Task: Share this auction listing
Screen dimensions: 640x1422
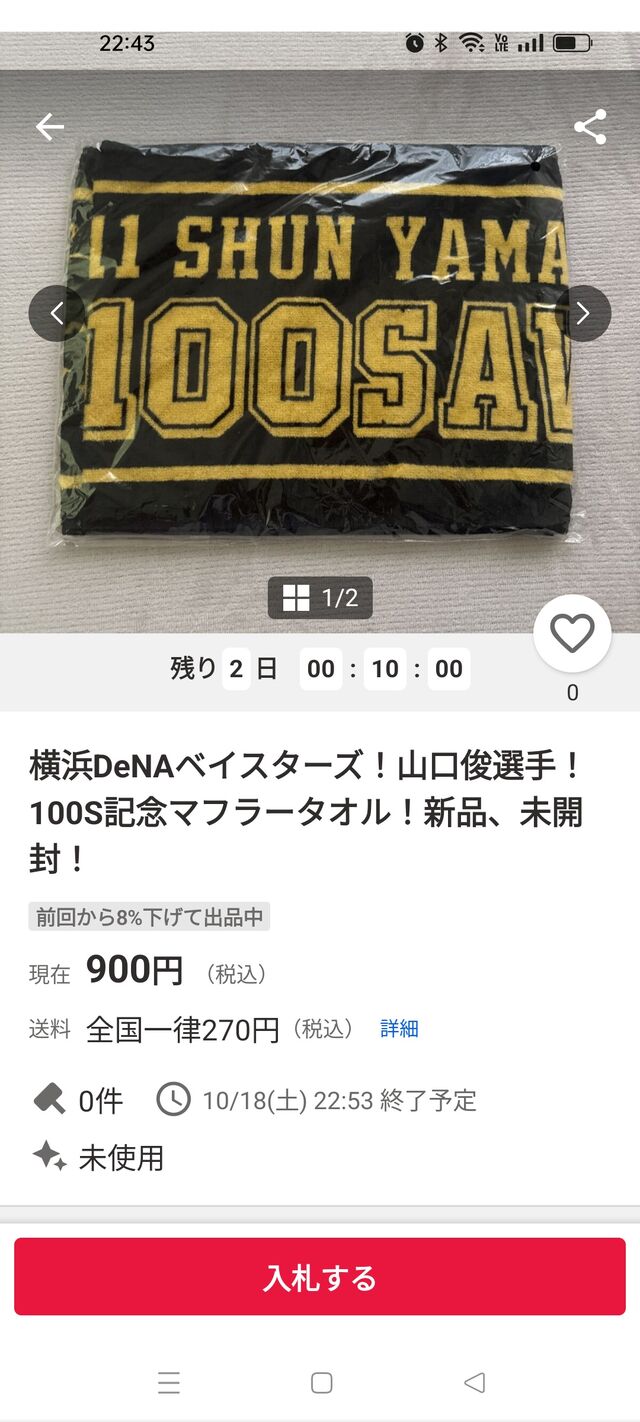Action: 590,127
